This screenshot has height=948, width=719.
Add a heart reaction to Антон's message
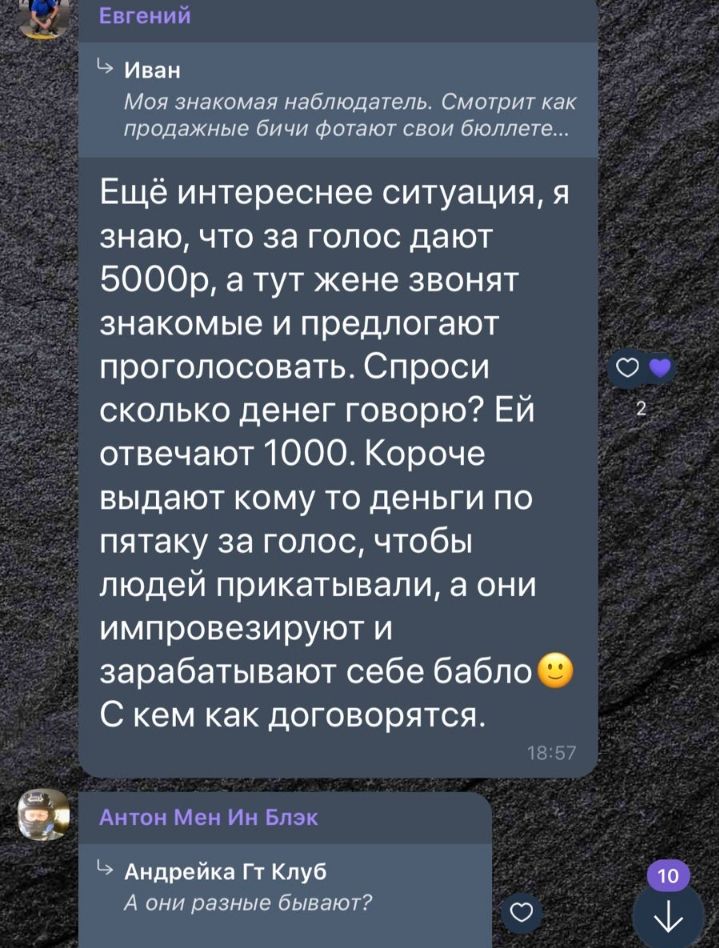[520, 911]
